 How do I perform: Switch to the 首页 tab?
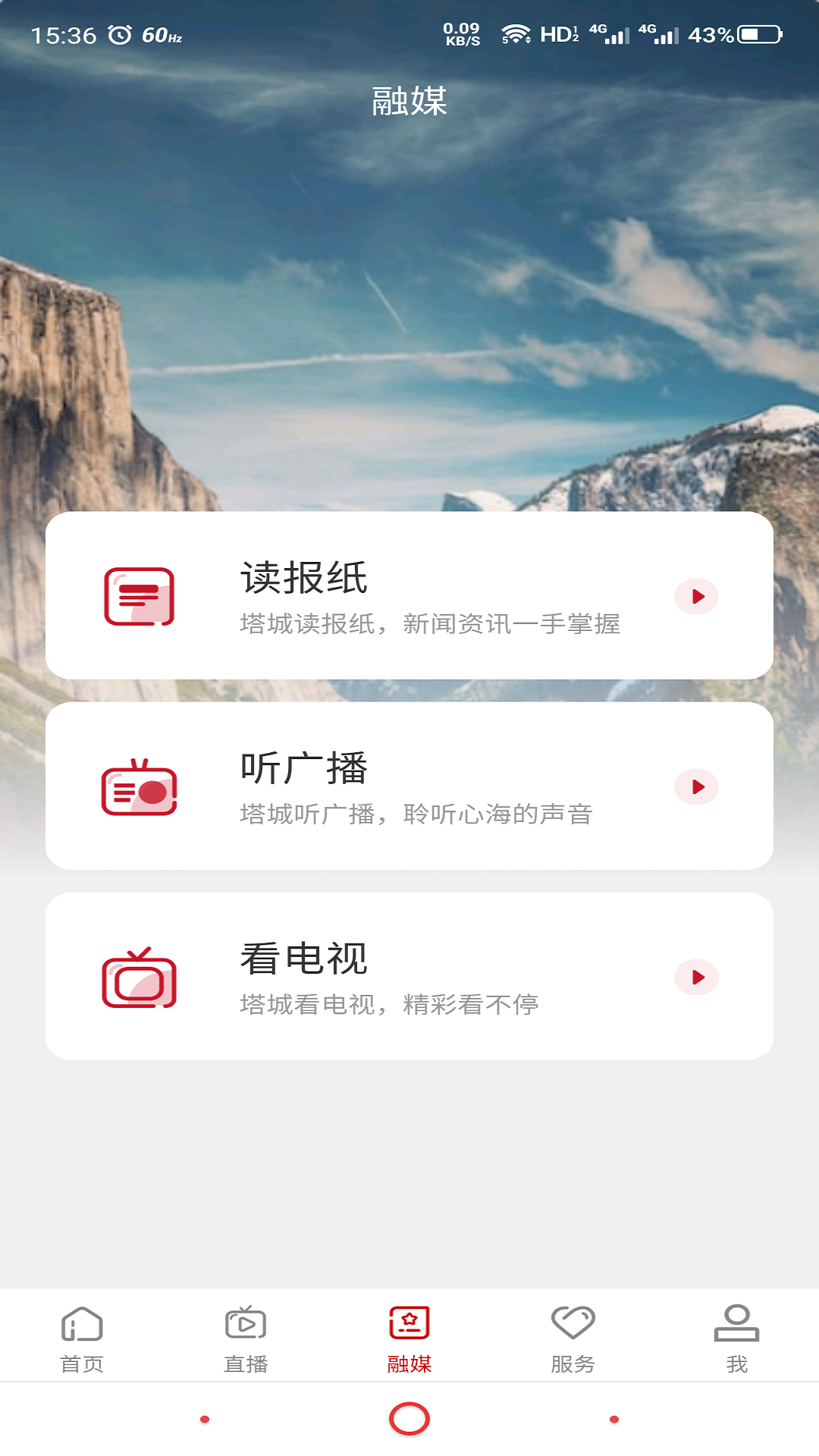(x=82, y=1339)
